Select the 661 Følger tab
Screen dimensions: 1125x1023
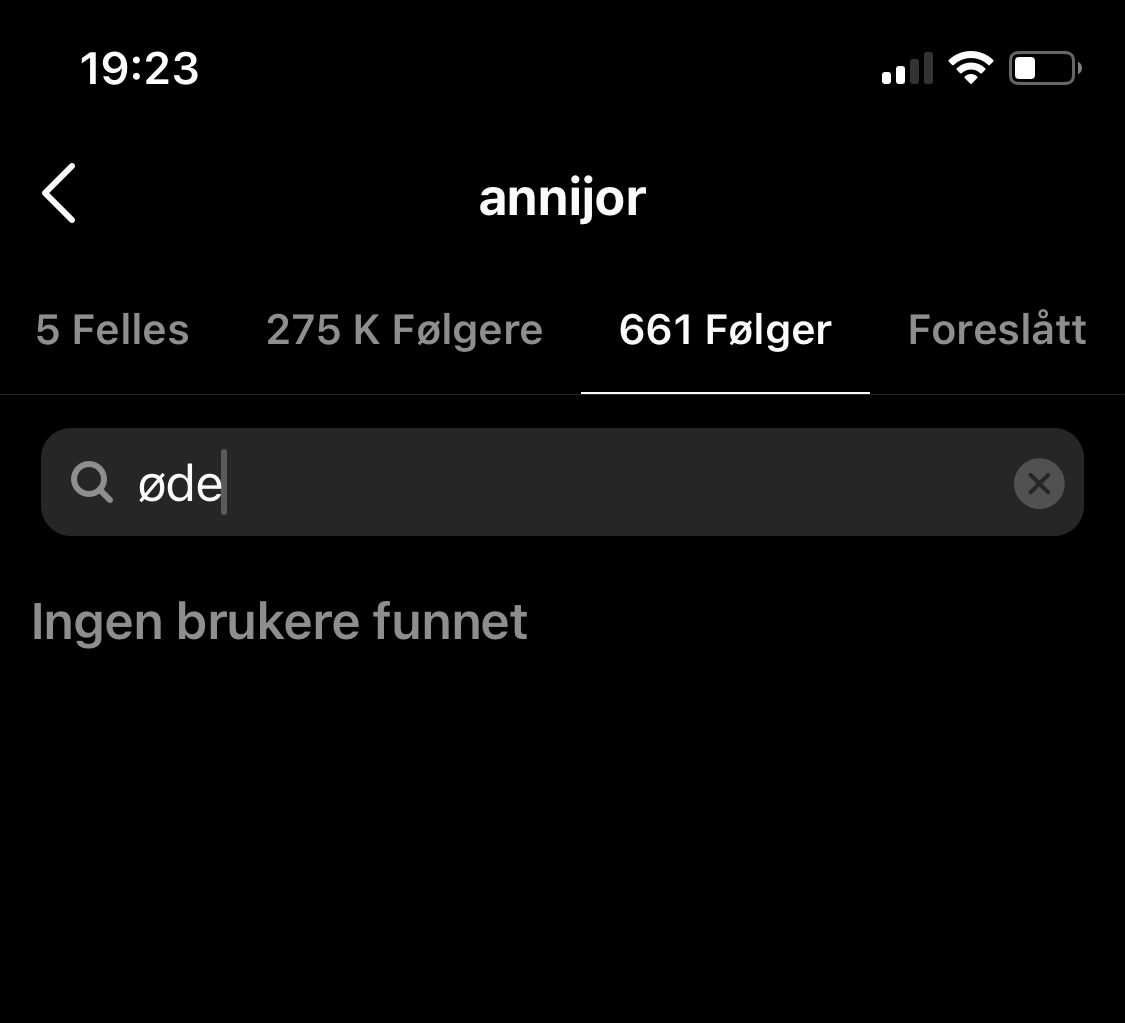pos(725,330)
